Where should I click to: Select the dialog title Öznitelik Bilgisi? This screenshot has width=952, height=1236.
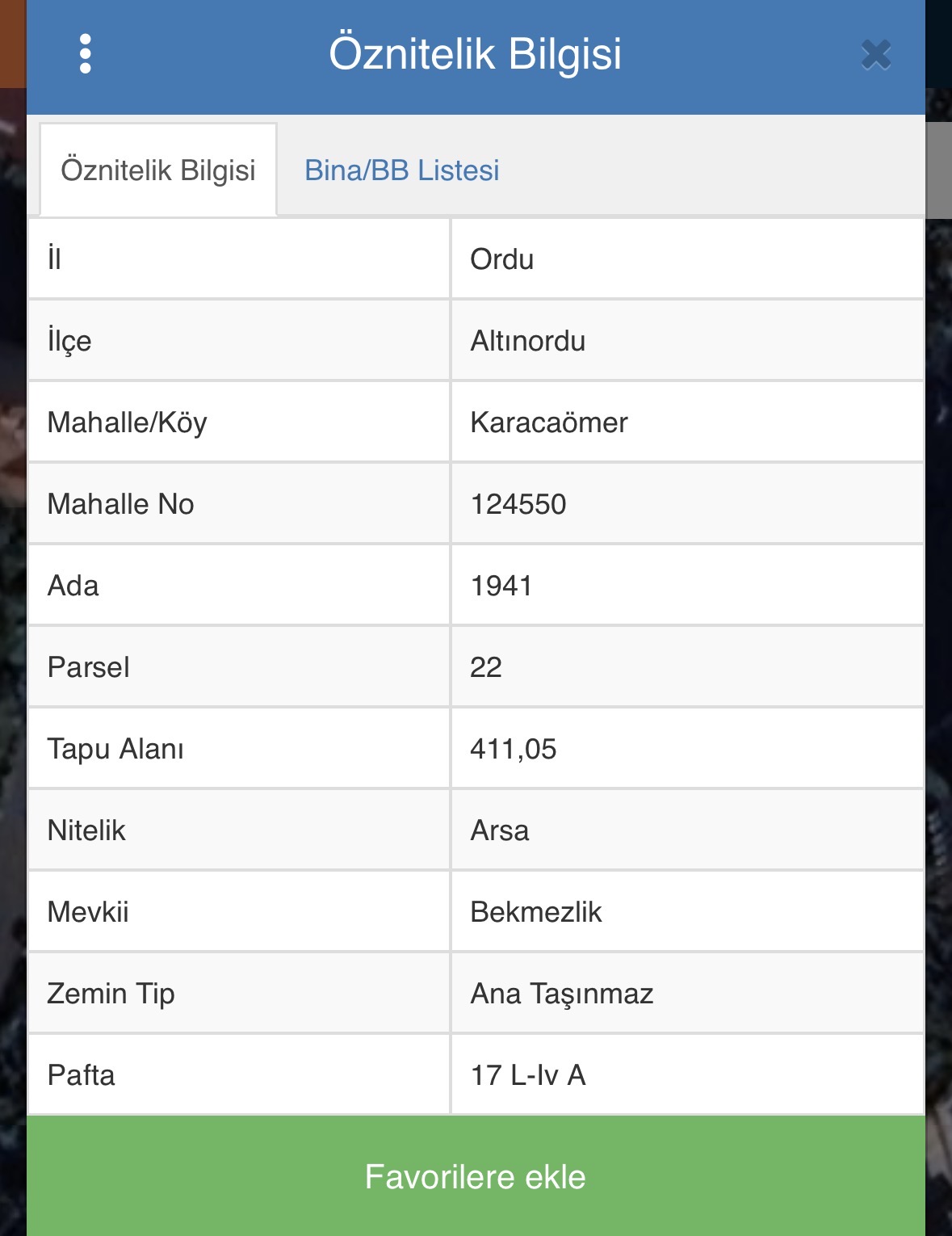coord(476,54)
